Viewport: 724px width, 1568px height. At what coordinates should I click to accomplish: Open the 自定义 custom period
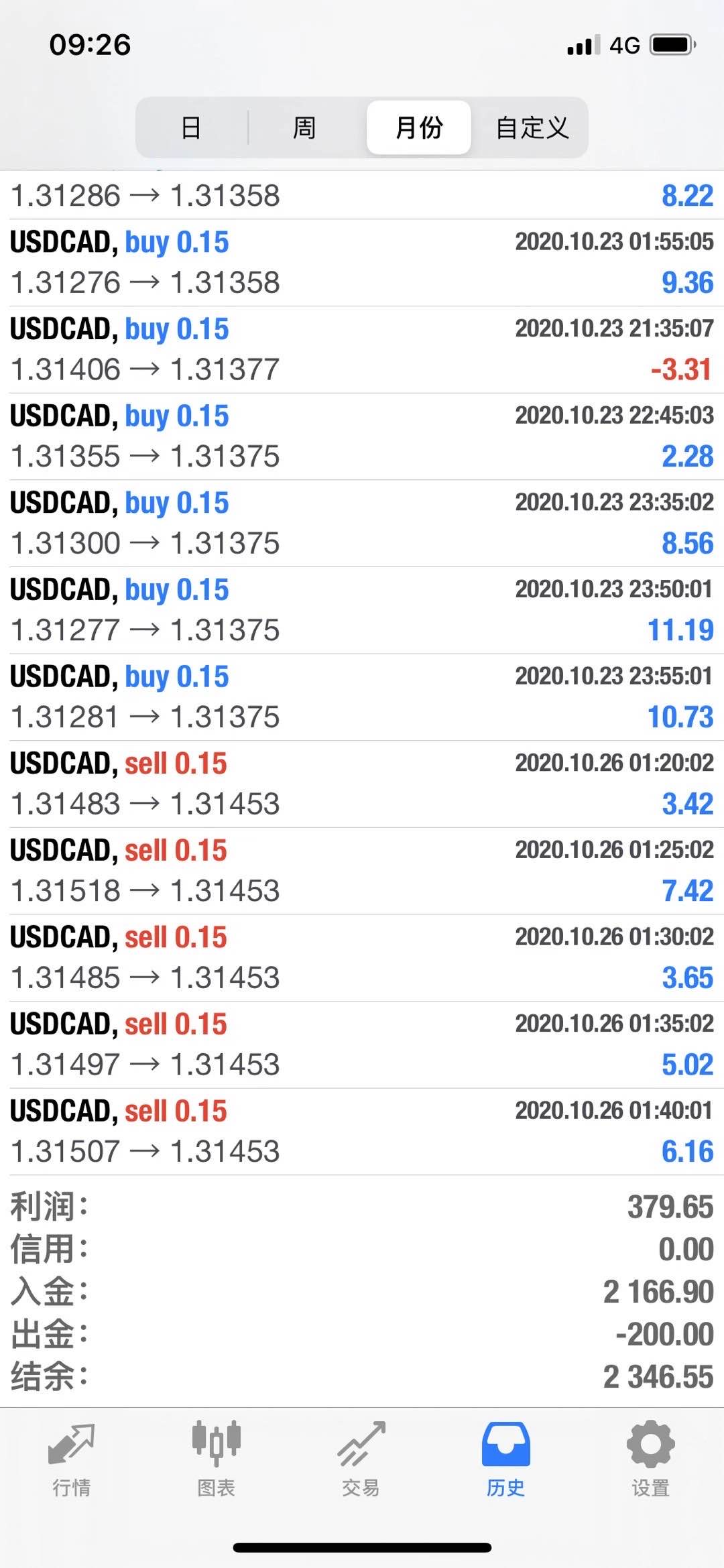point(532,127)
